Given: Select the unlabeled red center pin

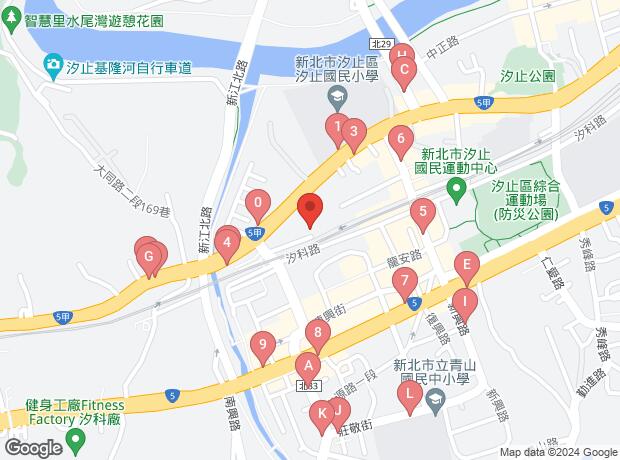Looking at the screenshot, I should pyautogui.click(x=310, y=208).
